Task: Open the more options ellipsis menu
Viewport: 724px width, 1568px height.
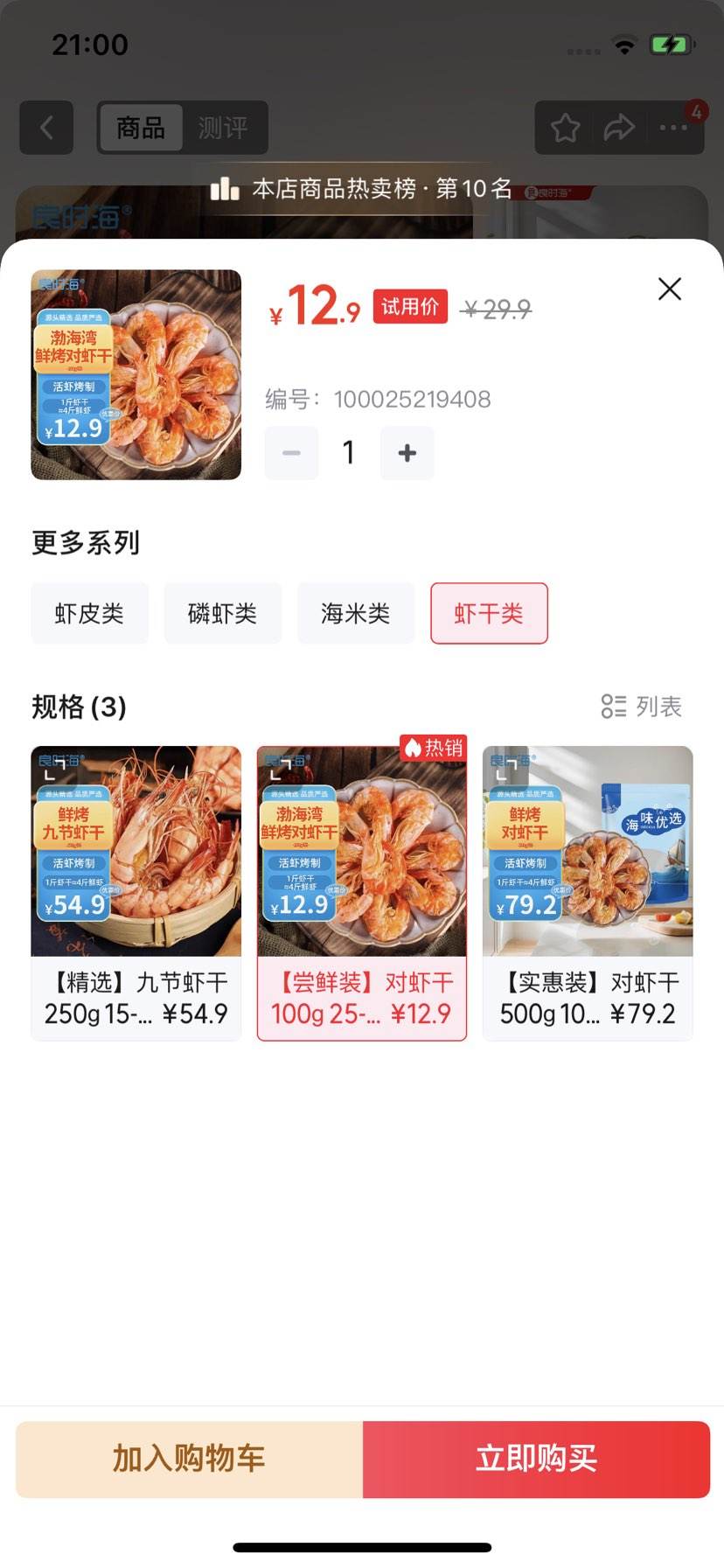Action: [673, 129]
